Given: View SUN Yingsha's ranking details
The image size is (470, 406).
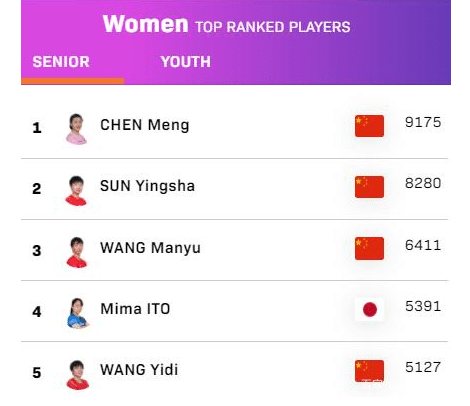Looking at the screenshot, I should tap(235, 189).
